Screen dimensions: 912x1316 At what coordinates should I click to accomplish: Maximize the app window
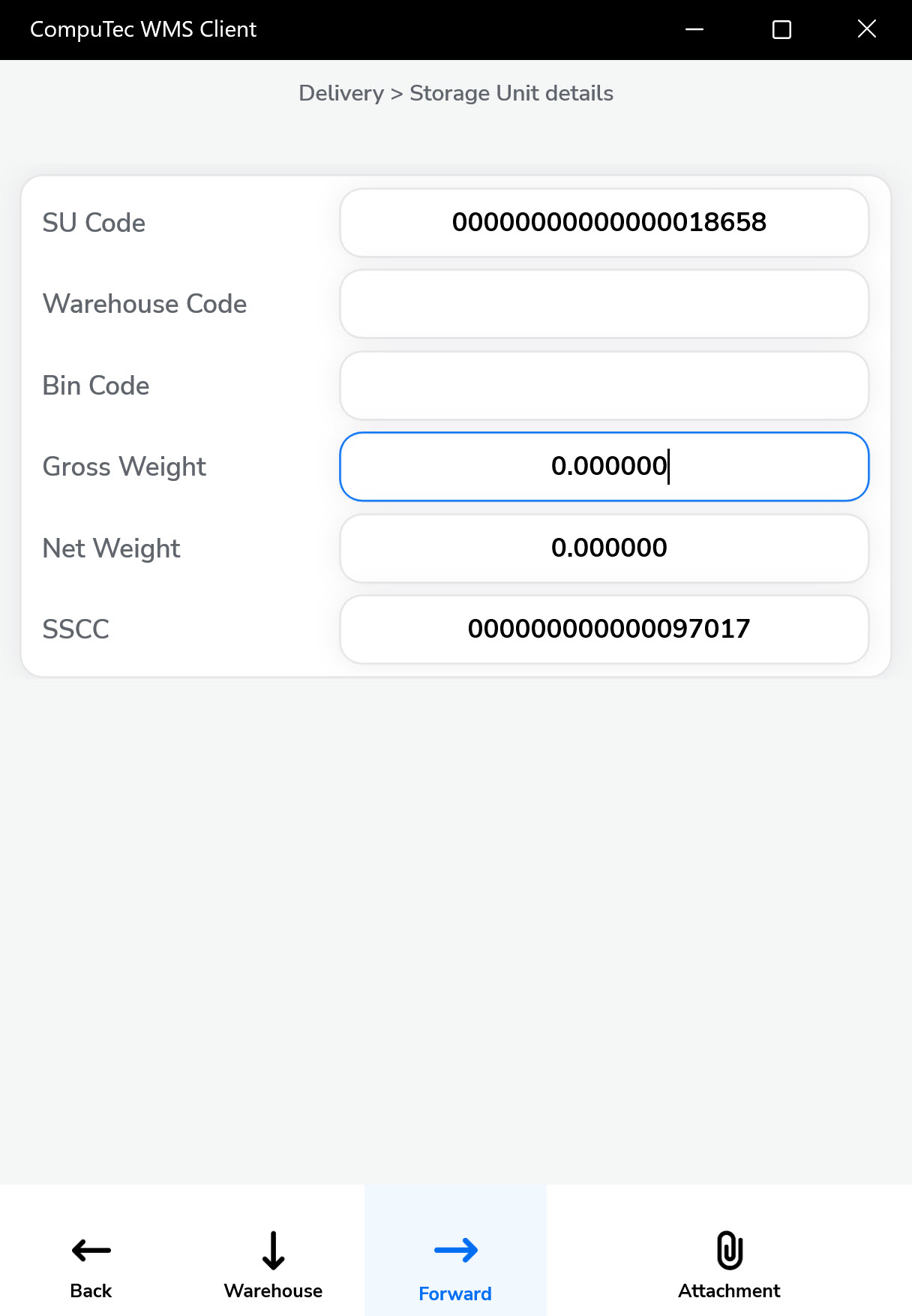781,29
